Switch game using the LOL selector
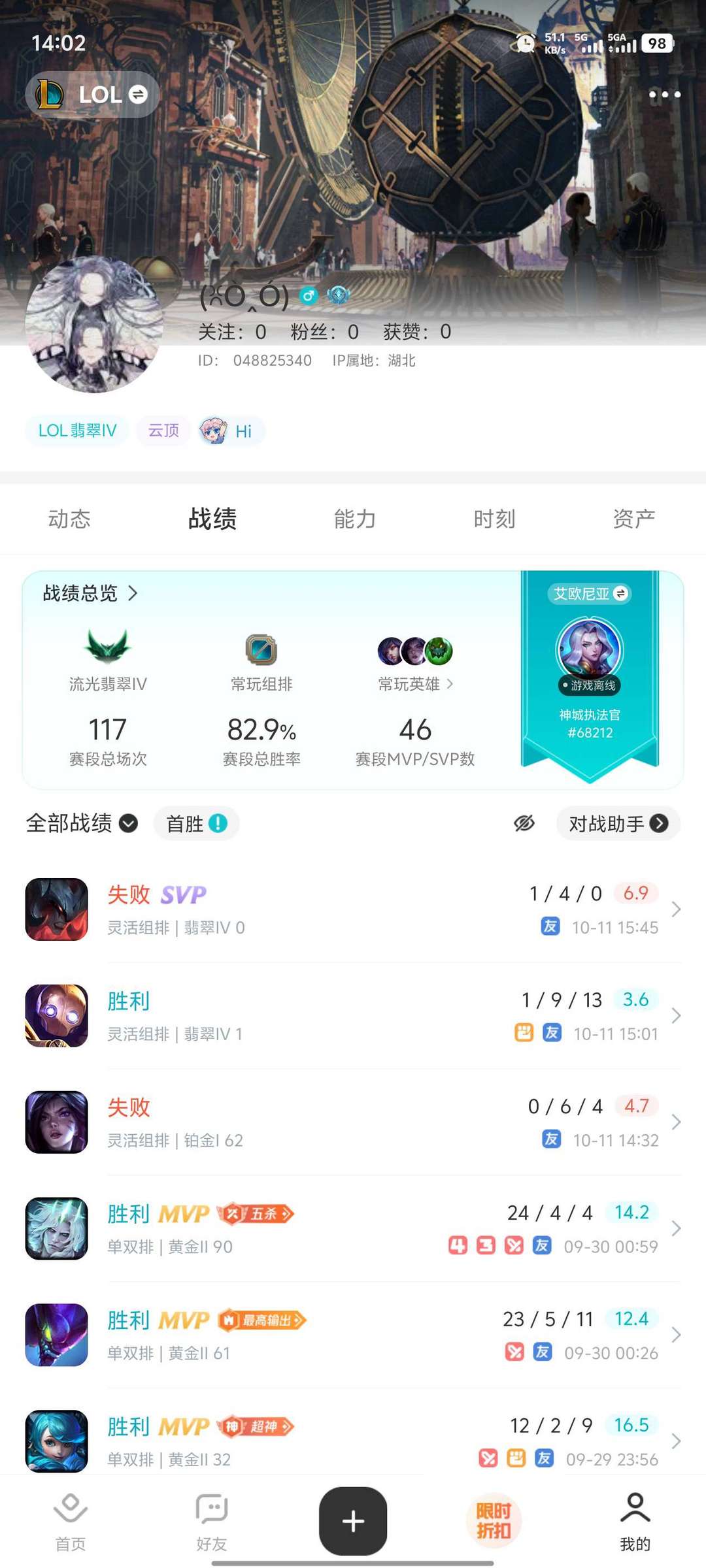 (92, 95)
